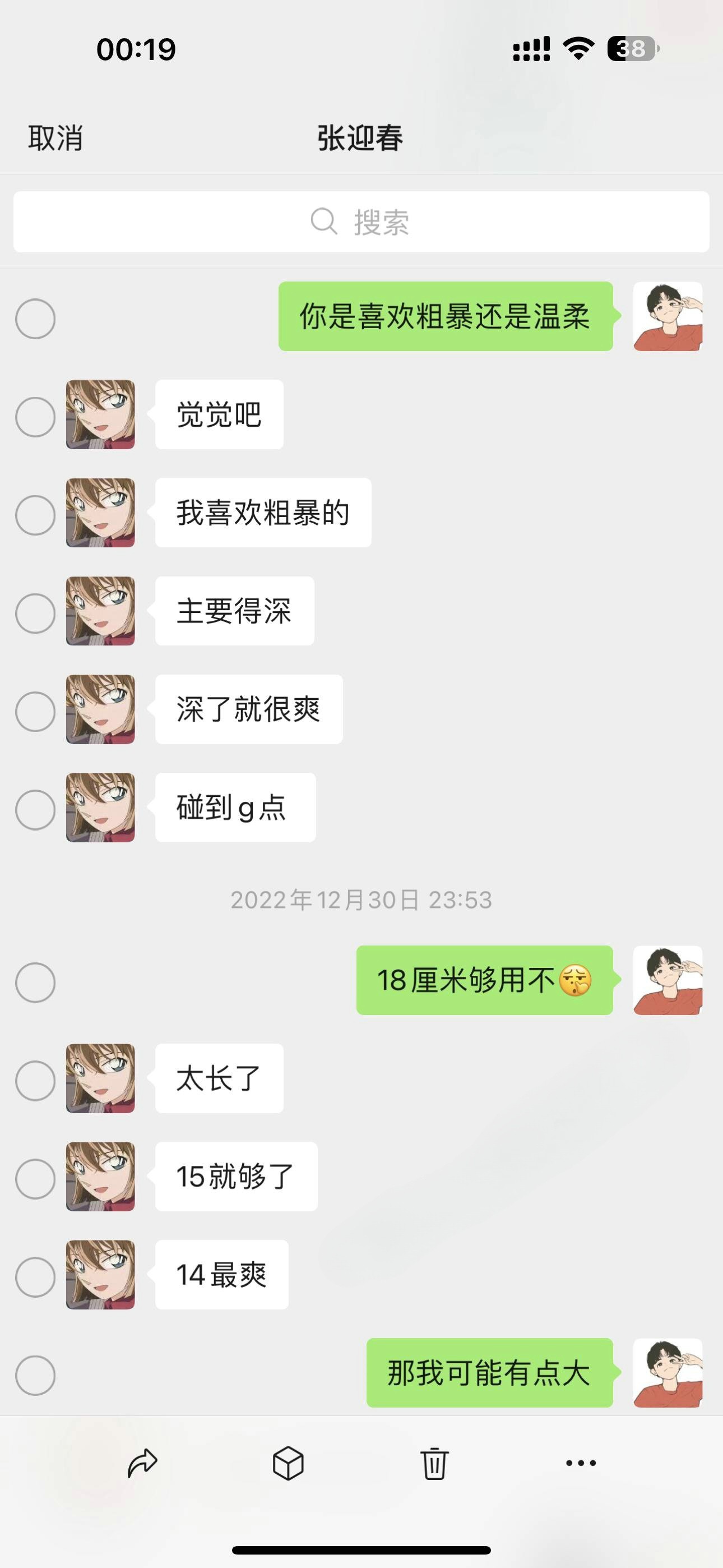This screenshot has height=1568, width=723.
Task: Delete selected messages with trash icon
Action: (434, 1463)
